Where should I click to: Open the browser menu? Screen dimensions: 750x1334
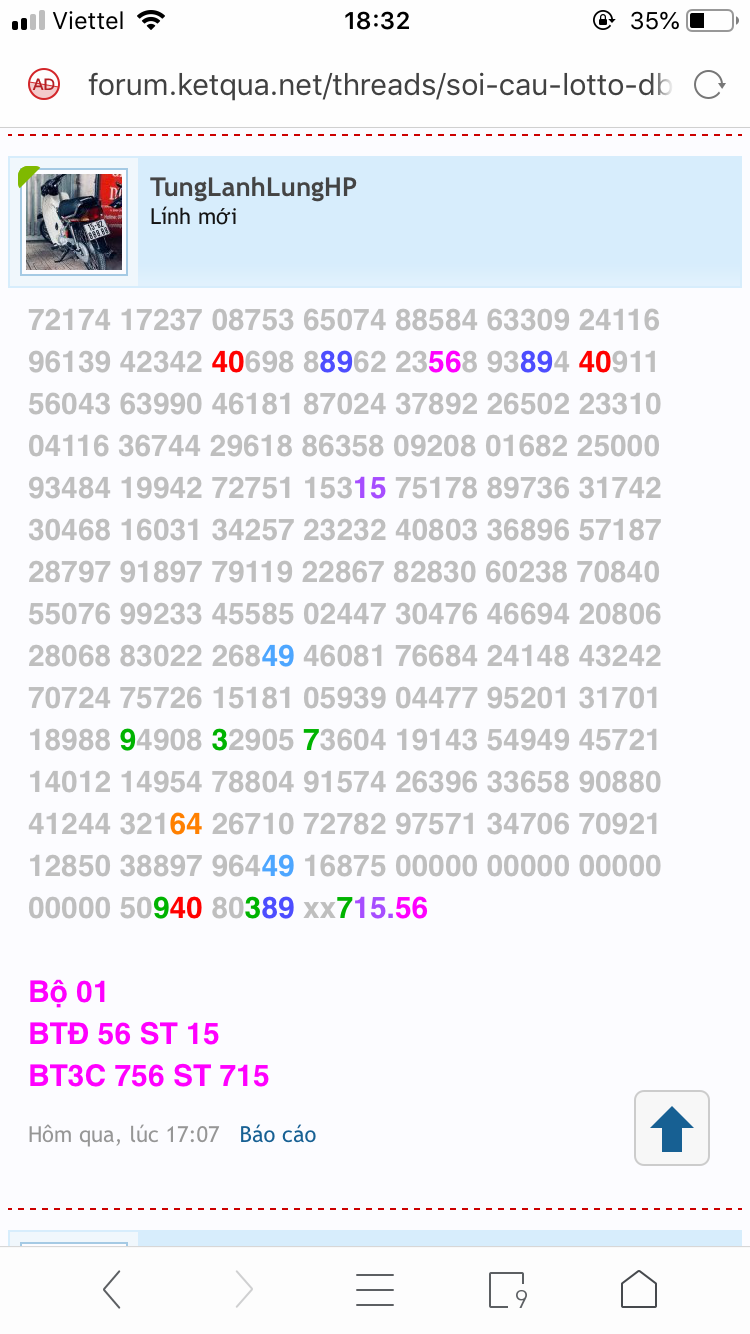[x=375, y=1290]
